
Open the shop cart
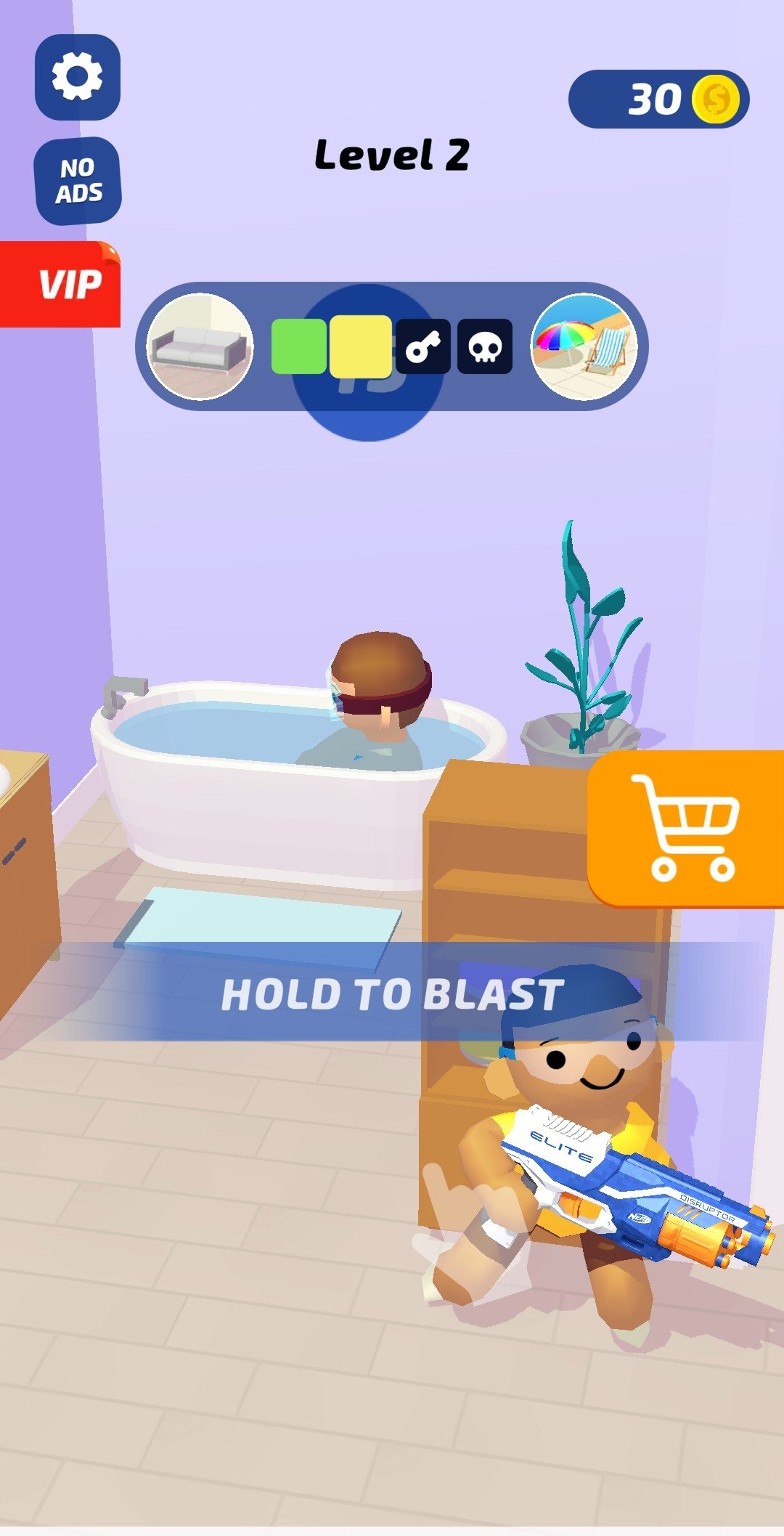click(x=685, y=829)
